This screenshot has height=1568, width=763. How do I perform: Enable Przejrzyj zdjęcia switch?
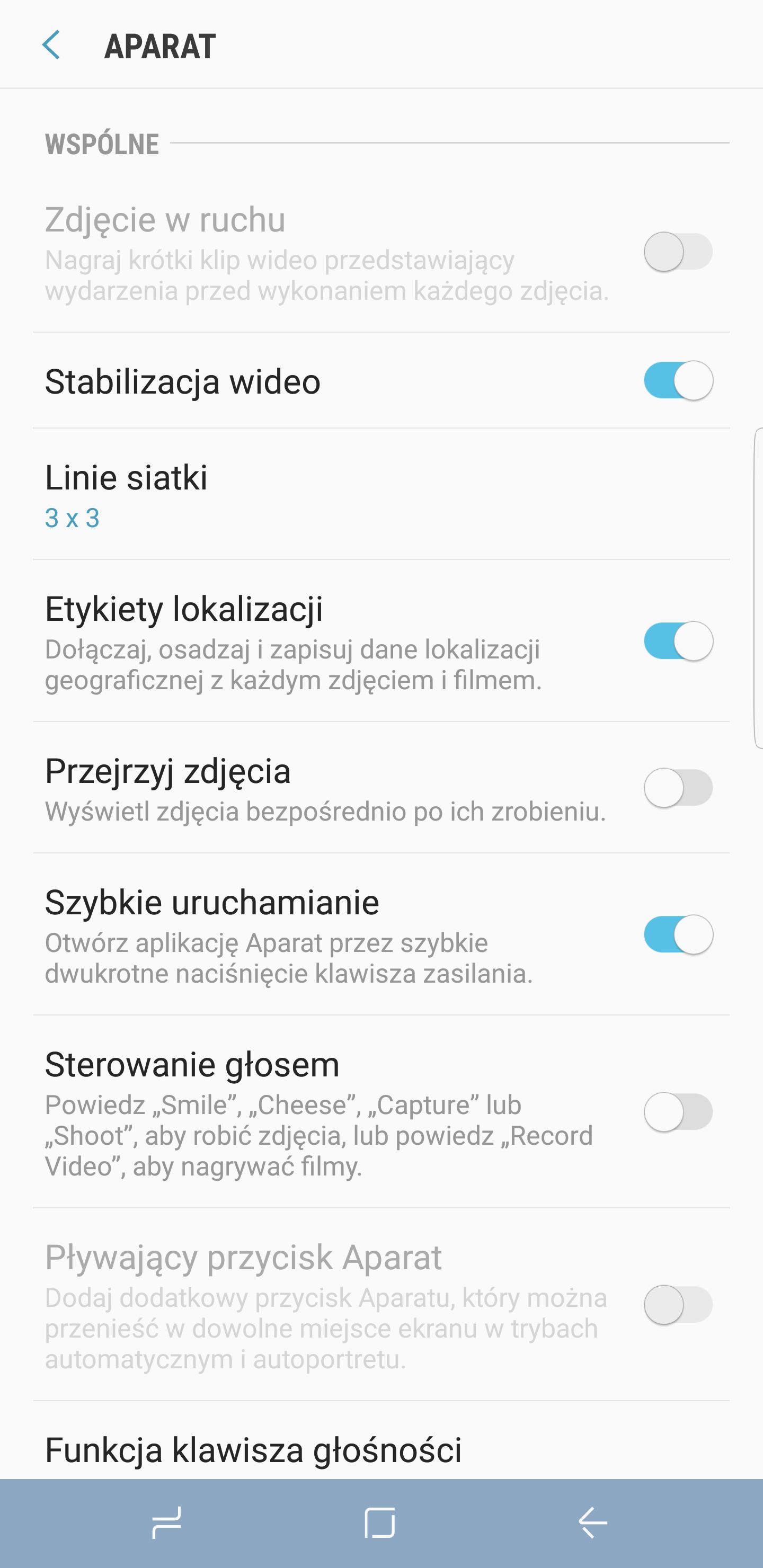tap(678, 788)
